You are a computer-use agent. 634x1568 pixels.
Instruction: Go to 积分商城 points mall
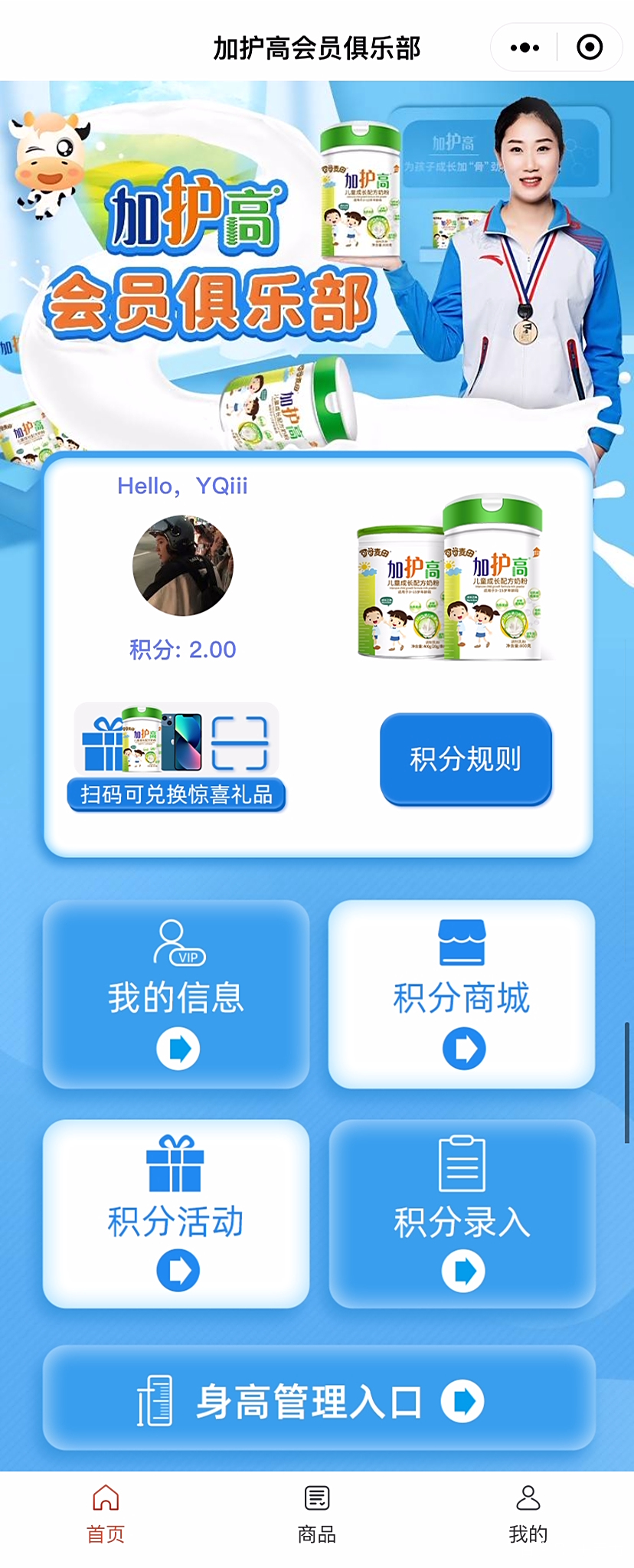[462, 994]
